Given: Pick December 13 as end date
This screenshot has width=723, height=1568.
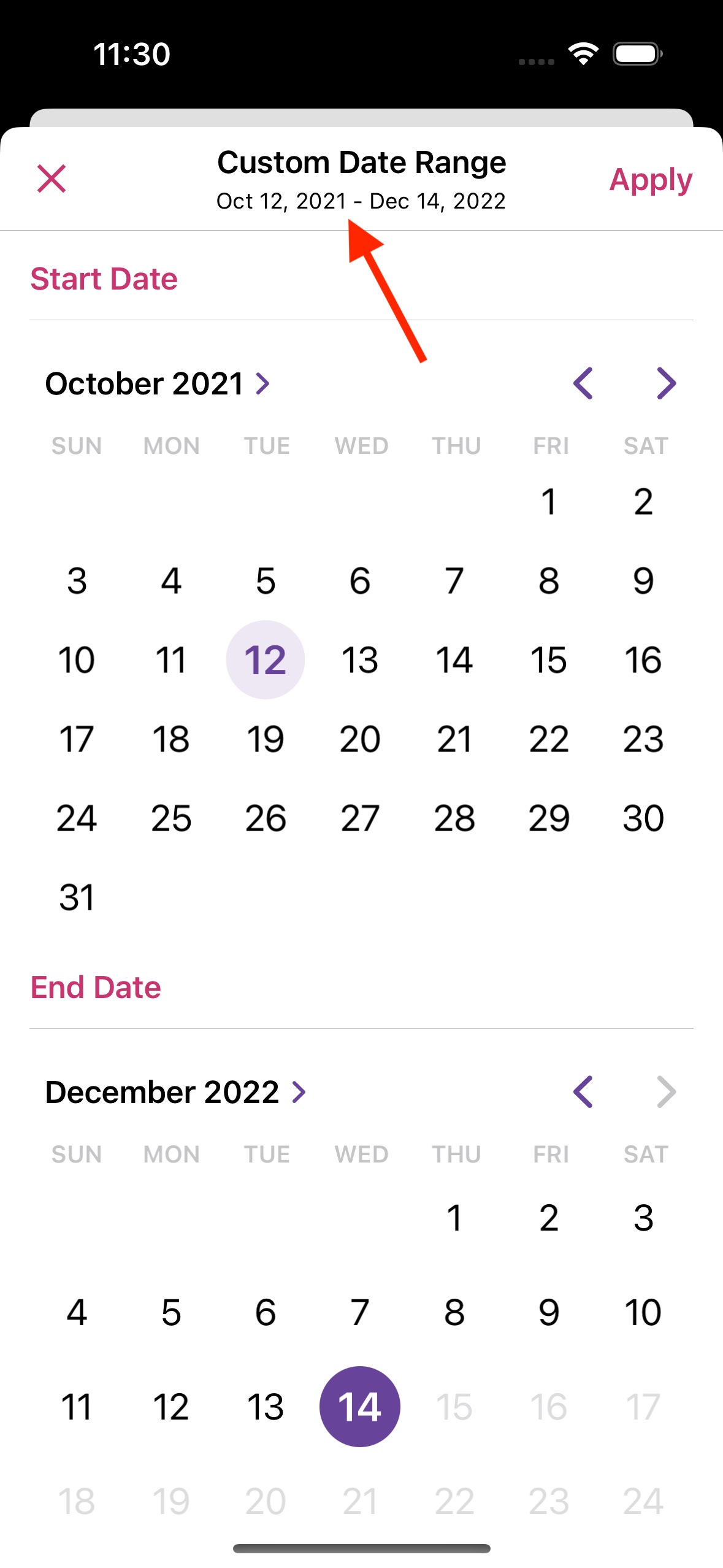Looking at the screenshot, I should click(266, 1407).
